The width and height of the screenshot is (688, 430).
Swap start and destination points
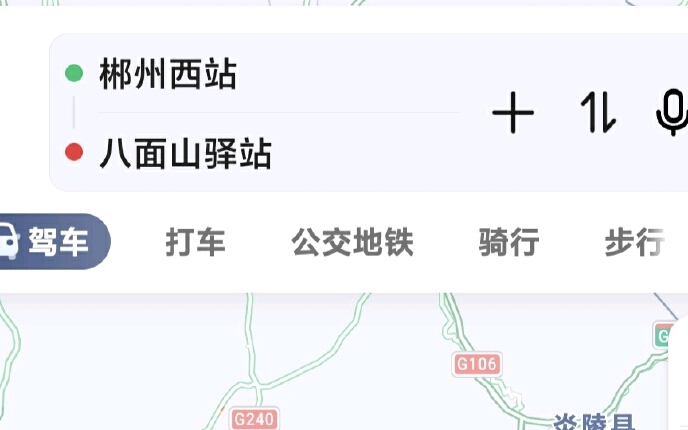coord(598,113)
